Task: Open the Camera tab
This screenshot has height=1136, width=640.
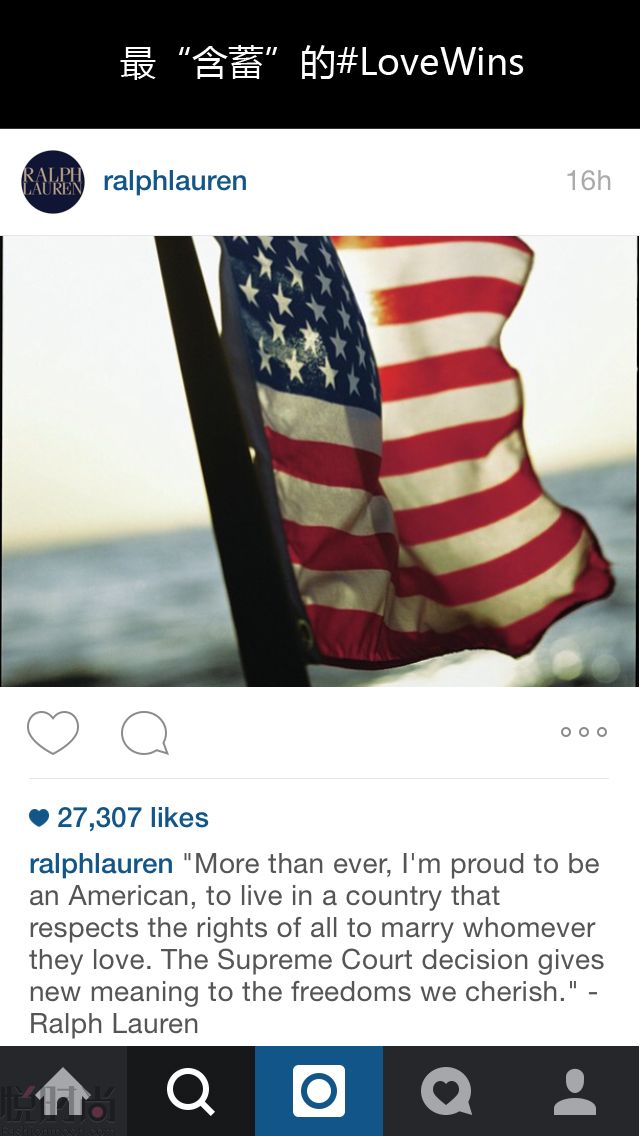Action: (319, 1091)
